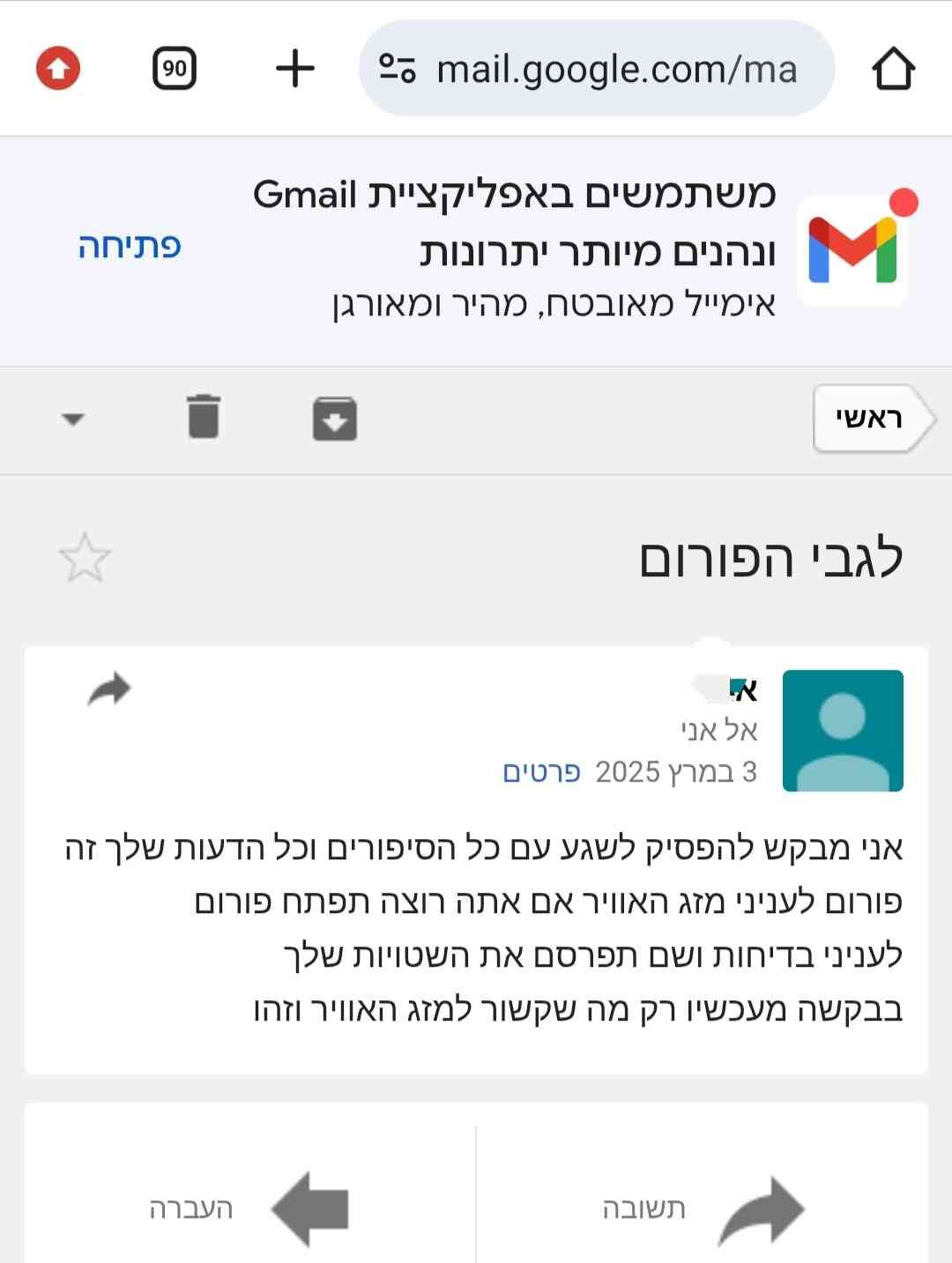Go to the browser home page

[x=893, y=69]
